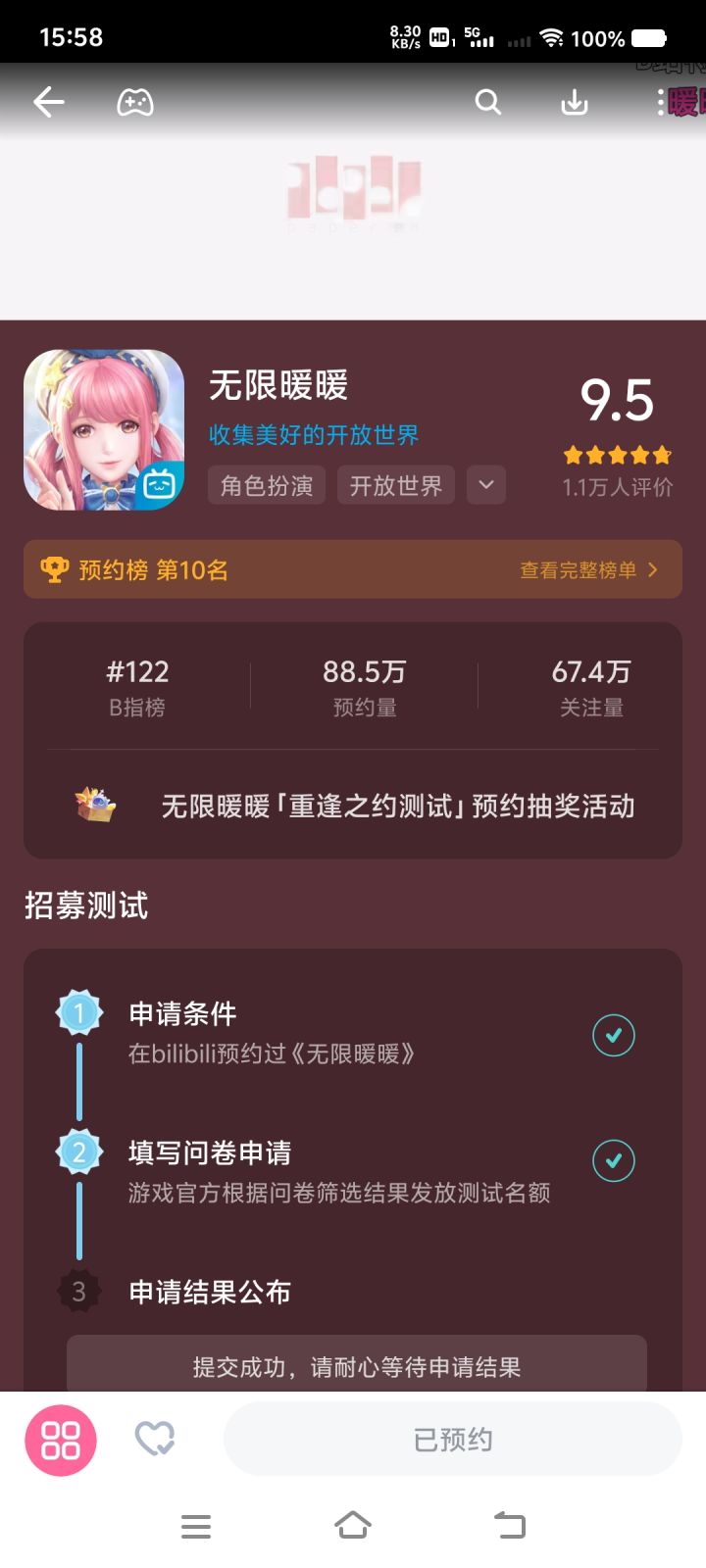Tap the 无限暖暖 game cover thumbnail

[103, 429]
